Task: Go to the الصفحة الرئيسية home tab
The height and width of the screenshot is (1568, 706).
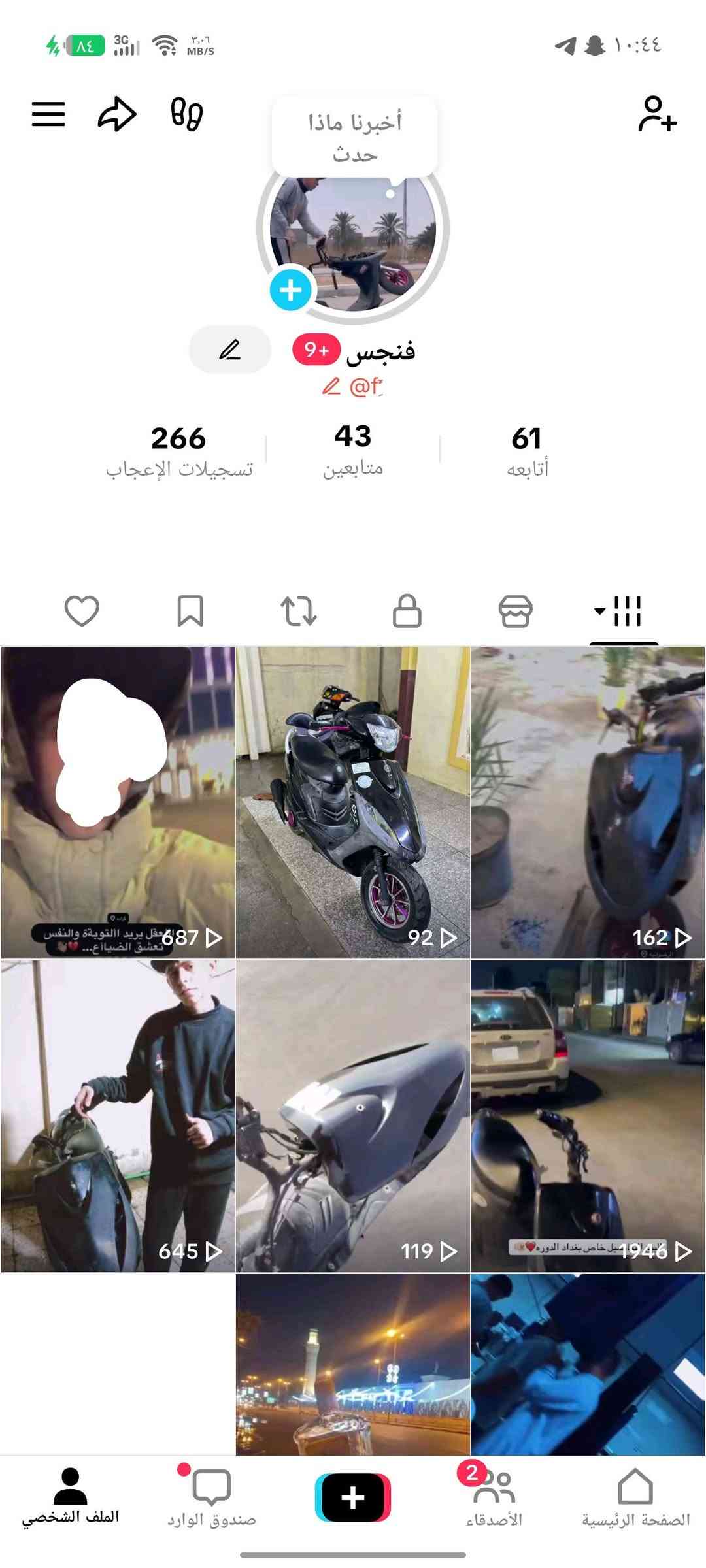Action: pyautogui.click(x=635, y=1497)
